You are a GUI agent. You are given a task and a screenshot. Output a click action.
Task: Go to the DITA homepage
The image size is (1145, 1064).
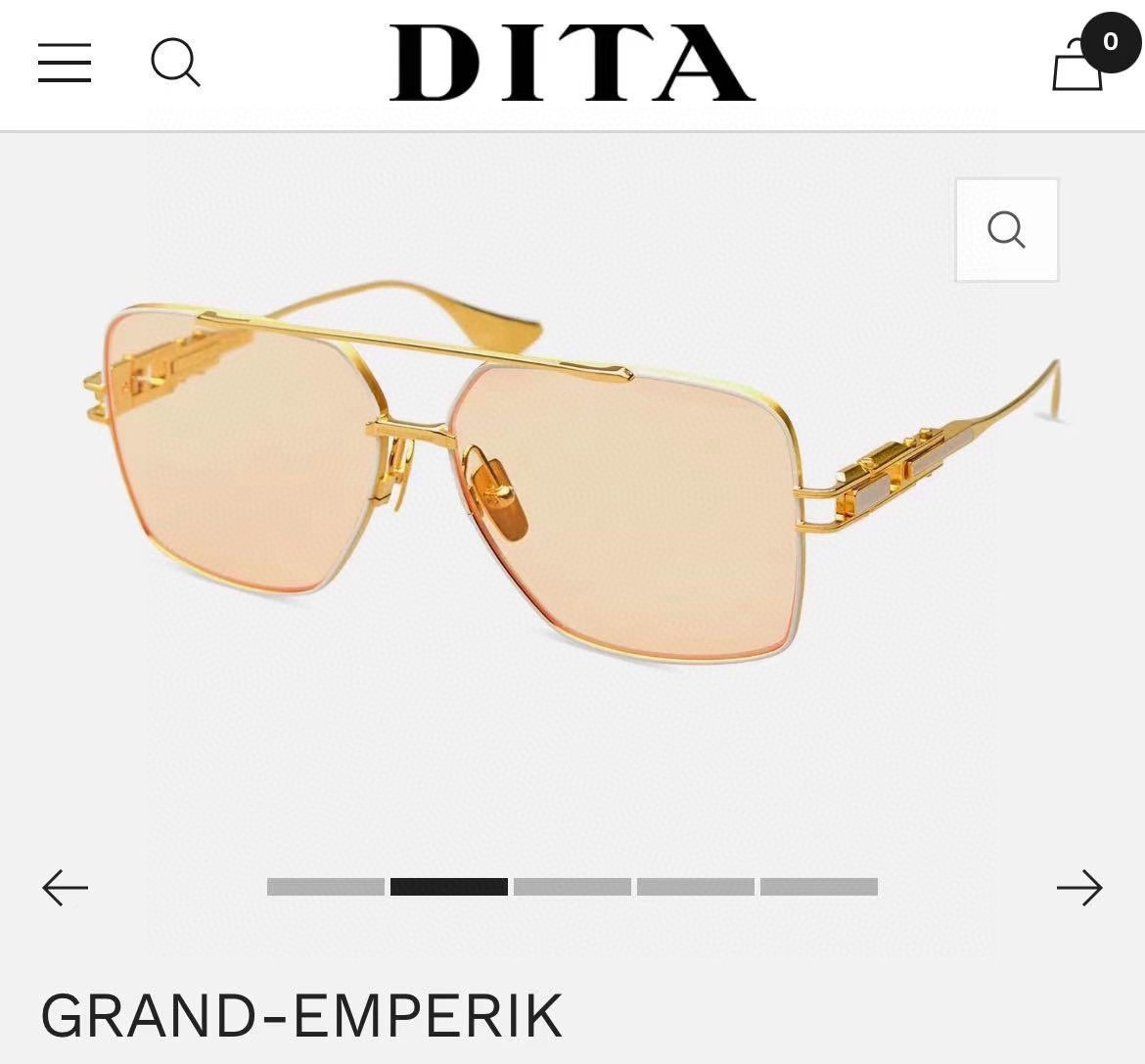point(572,63)
